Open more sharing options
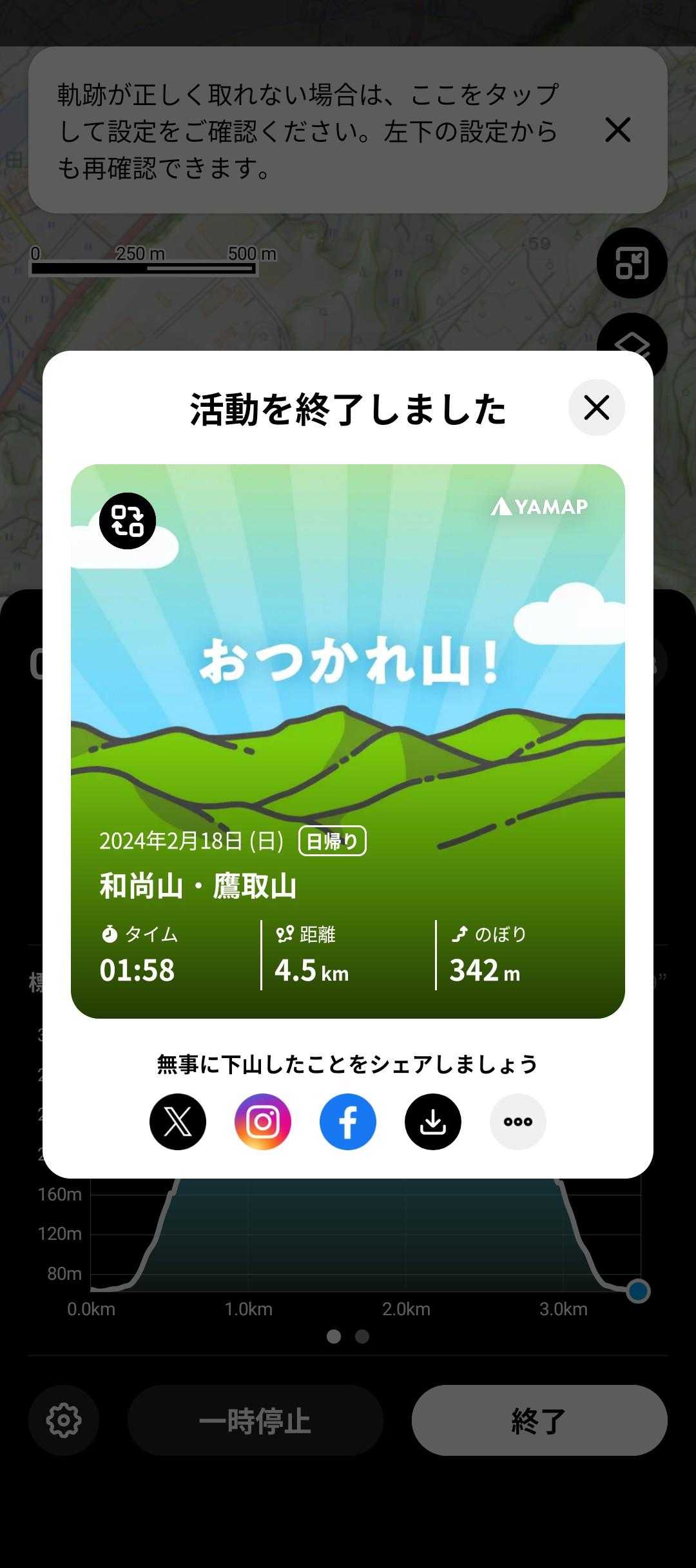This screenshot has height=1568, width=696. (518, 1122)
